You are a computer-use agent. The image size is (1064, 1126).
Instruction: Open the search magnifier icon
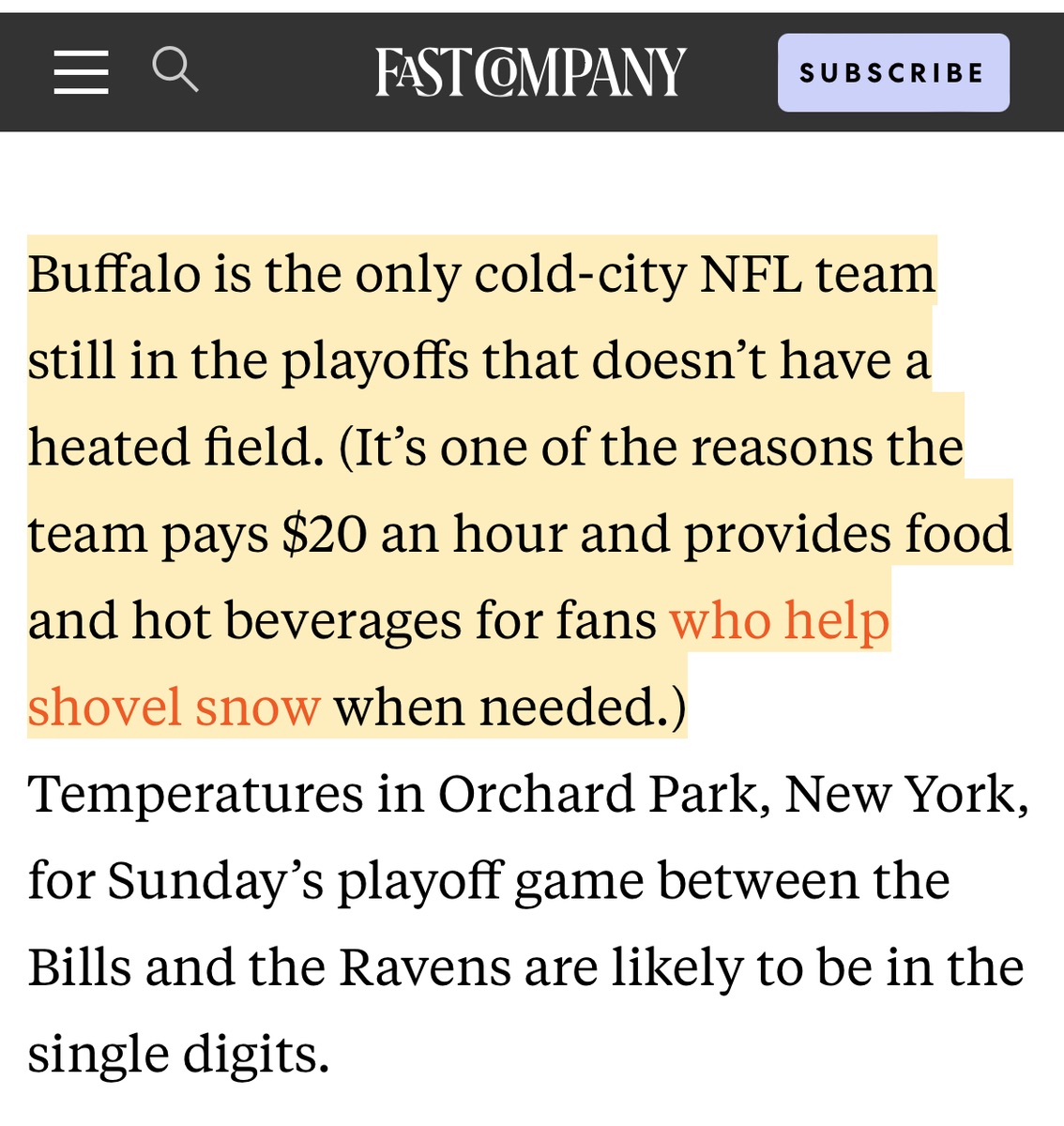175,70
